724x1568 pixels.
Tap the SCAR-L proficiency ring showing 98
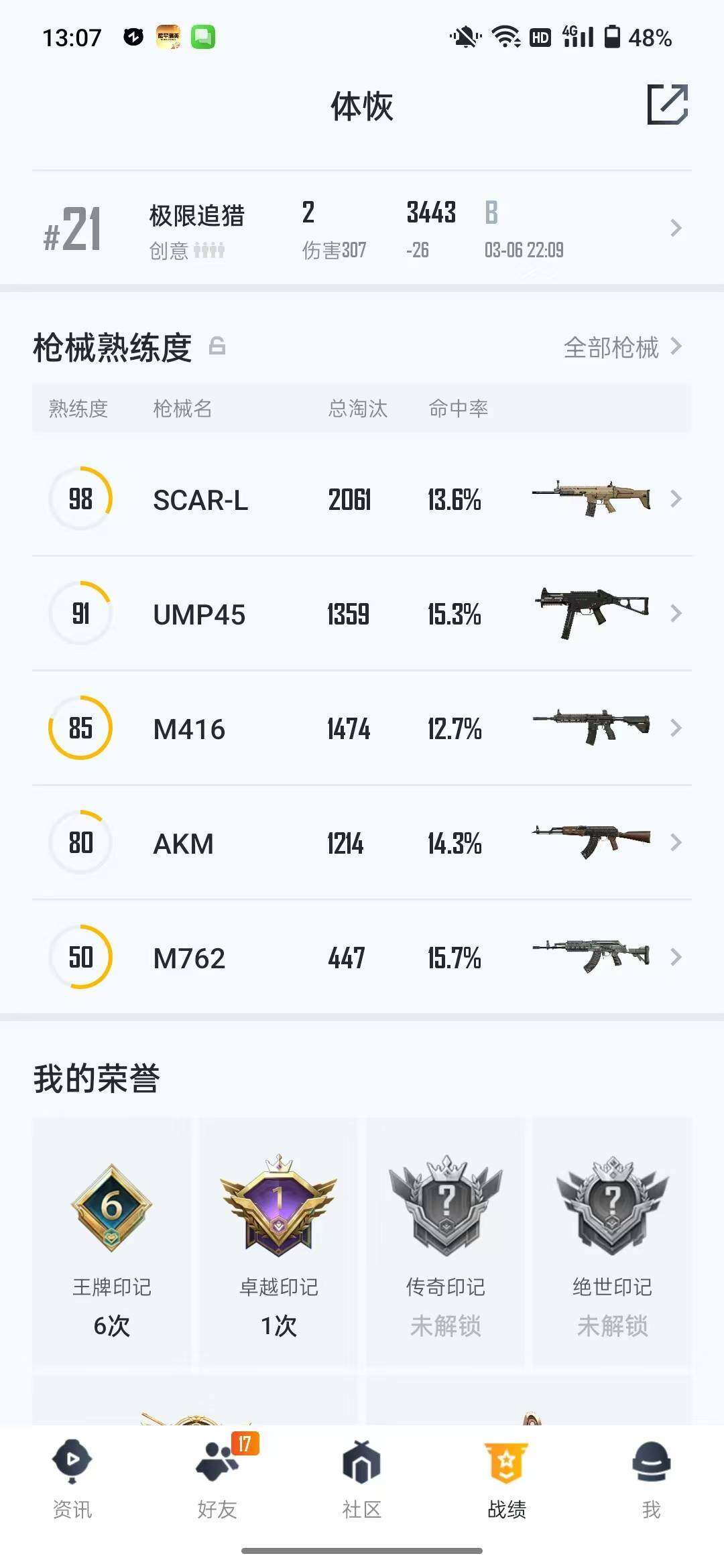pos(80,499)
